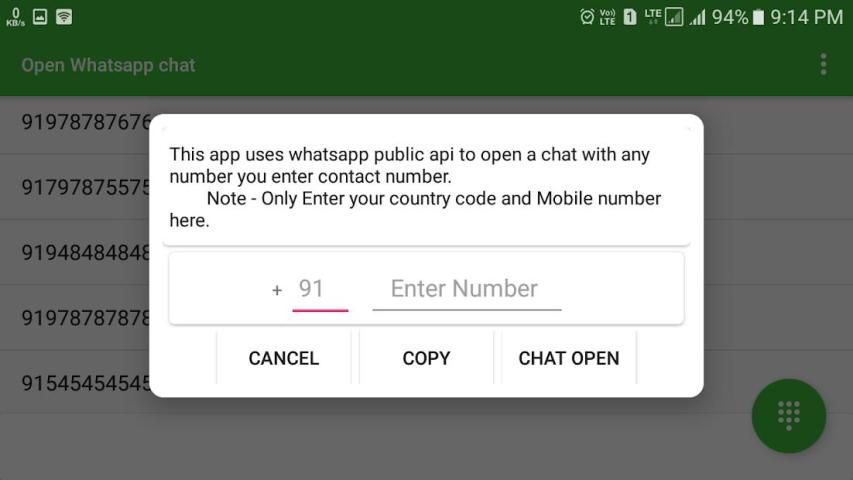
Task: Cancel the dialog
Action: click(283, 358)
